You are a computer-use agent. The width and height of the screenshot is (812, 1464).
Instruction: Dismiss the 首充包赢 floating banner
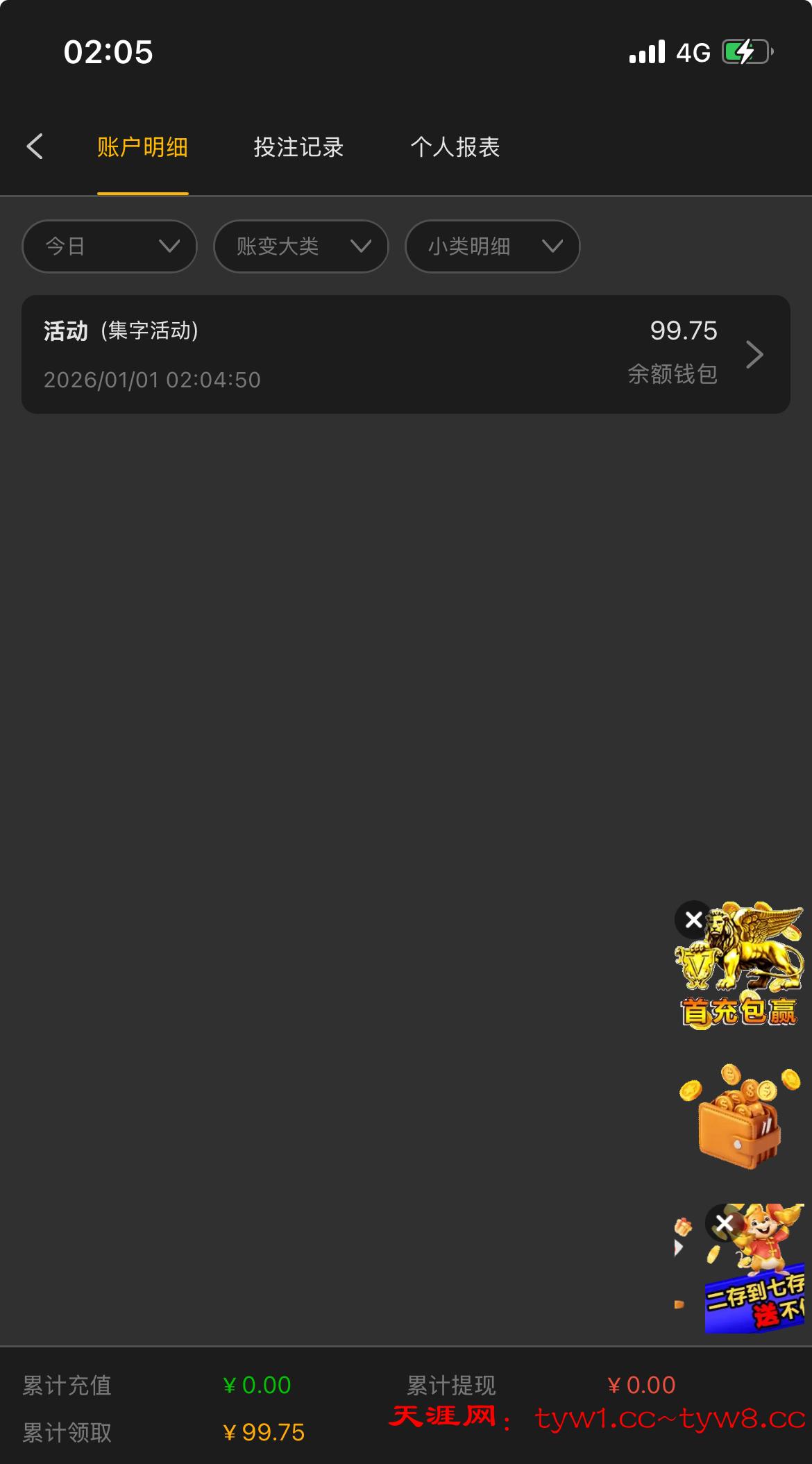(x=693, y=920)
